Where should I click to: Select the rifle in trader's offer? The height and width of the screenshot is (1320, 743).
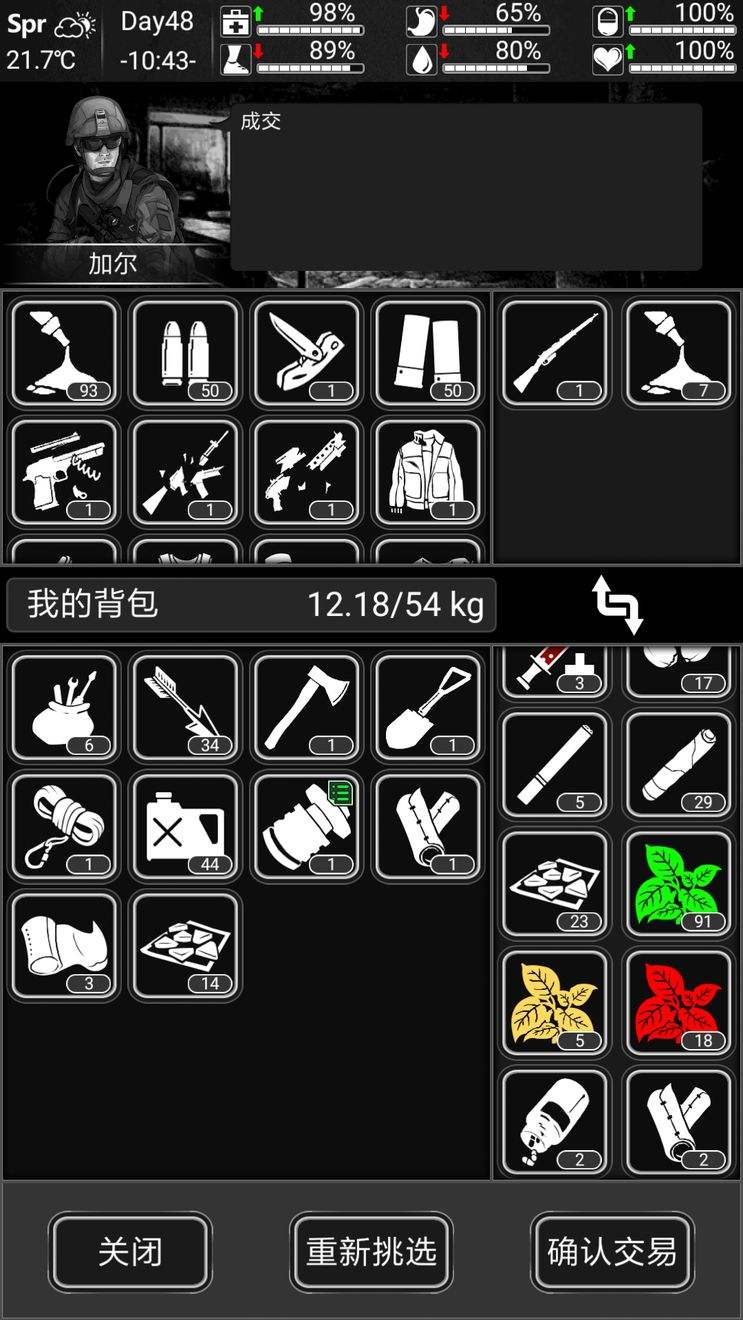555,353
